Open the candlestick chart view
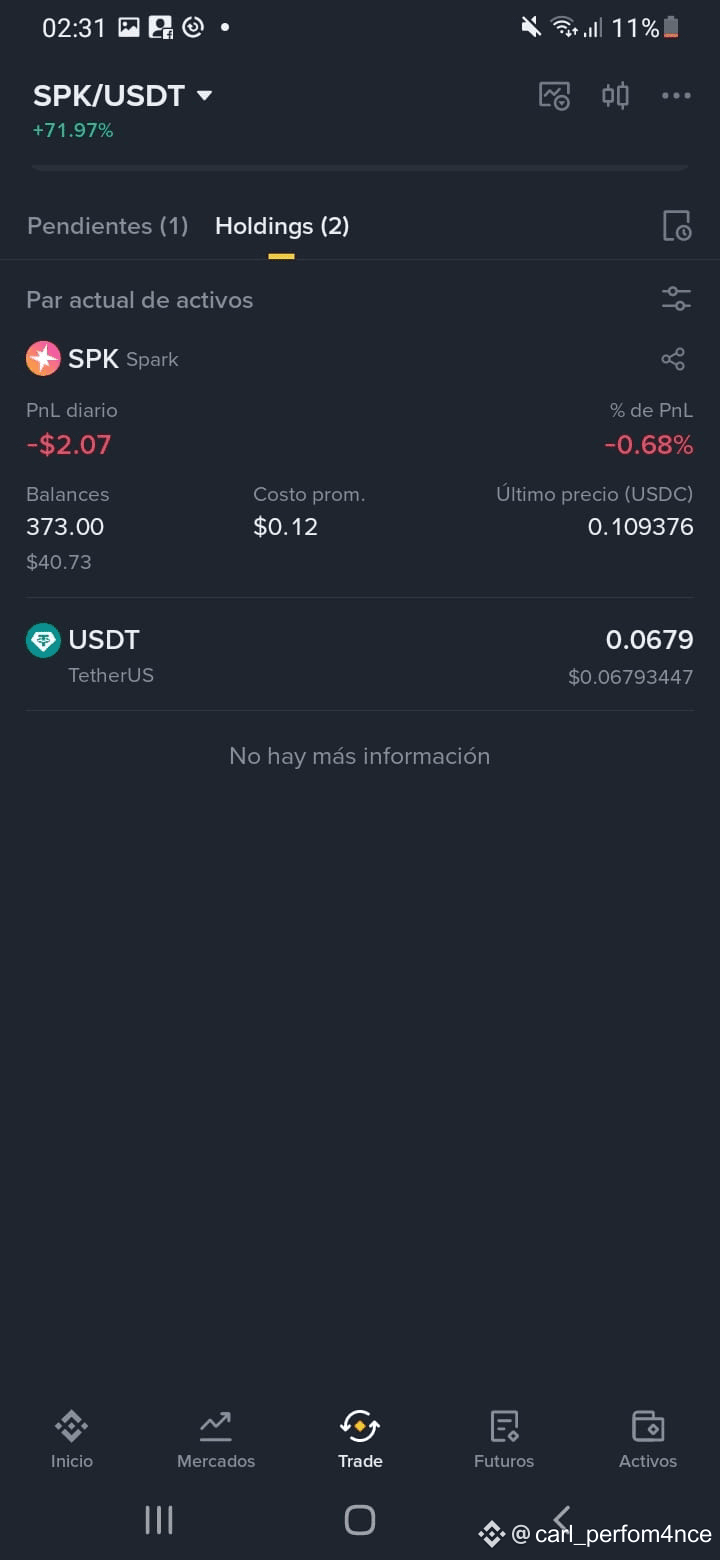720x1560 pixels. [x=615, y=96]
